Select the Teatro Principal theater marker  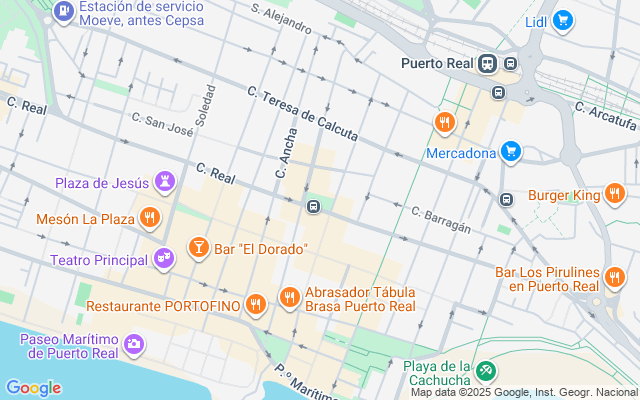(x=164, y=259)
